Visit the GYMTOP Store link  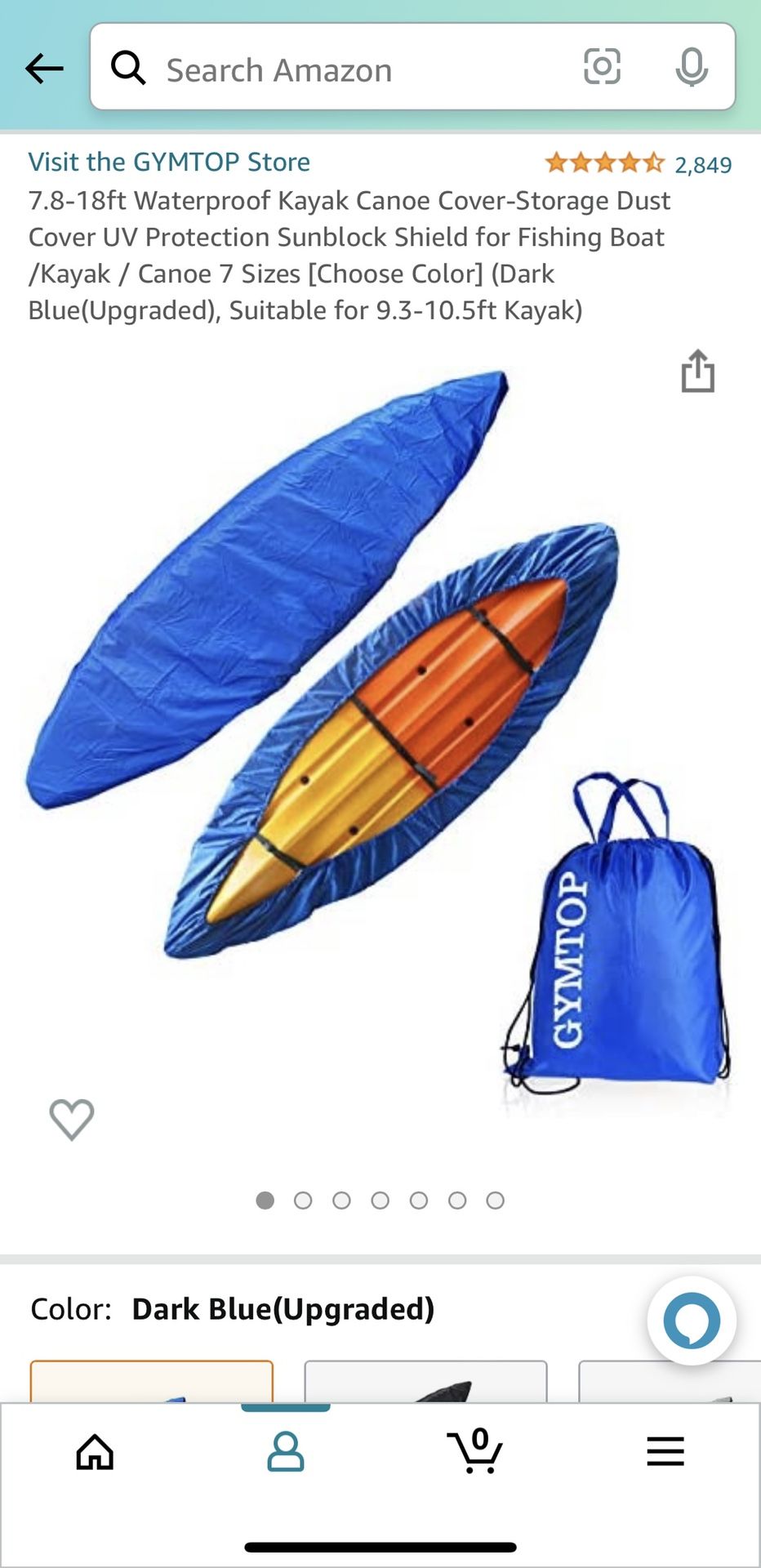pyautogui.click(x=169, y=162)
